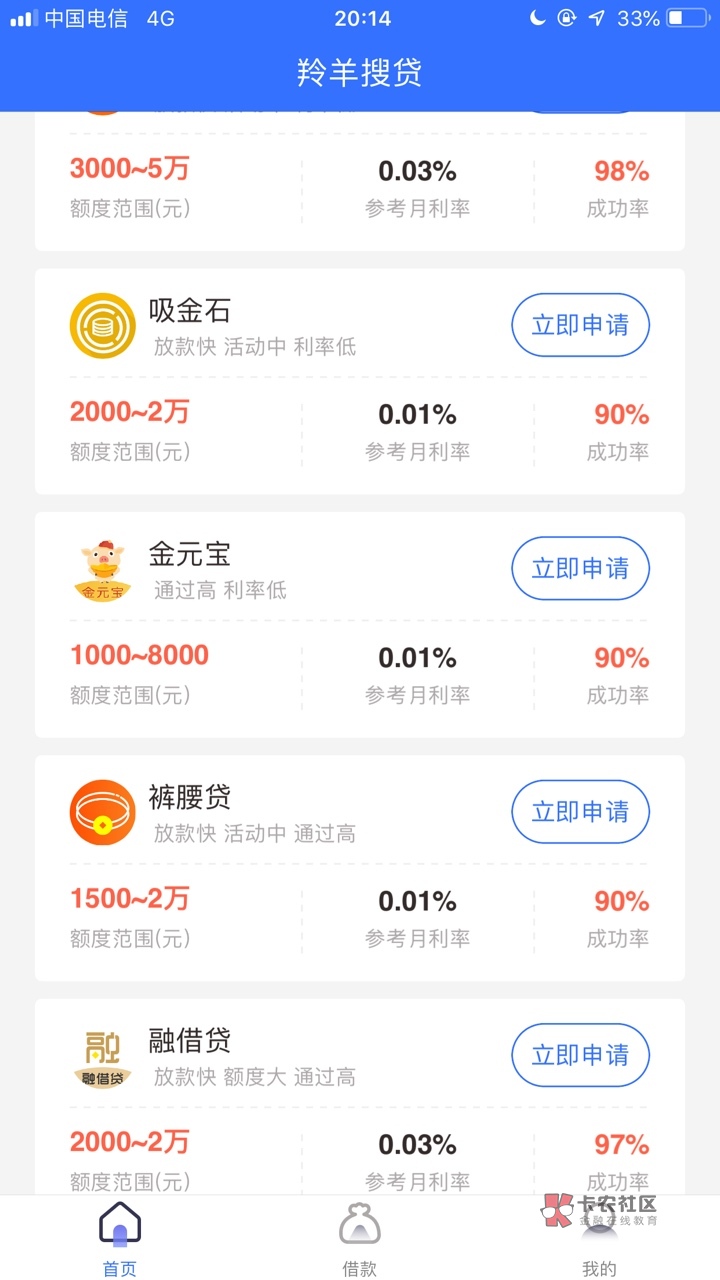Switch to the 首页 tab
The height and width of the screenshot is (1280, 720).
120,1240
